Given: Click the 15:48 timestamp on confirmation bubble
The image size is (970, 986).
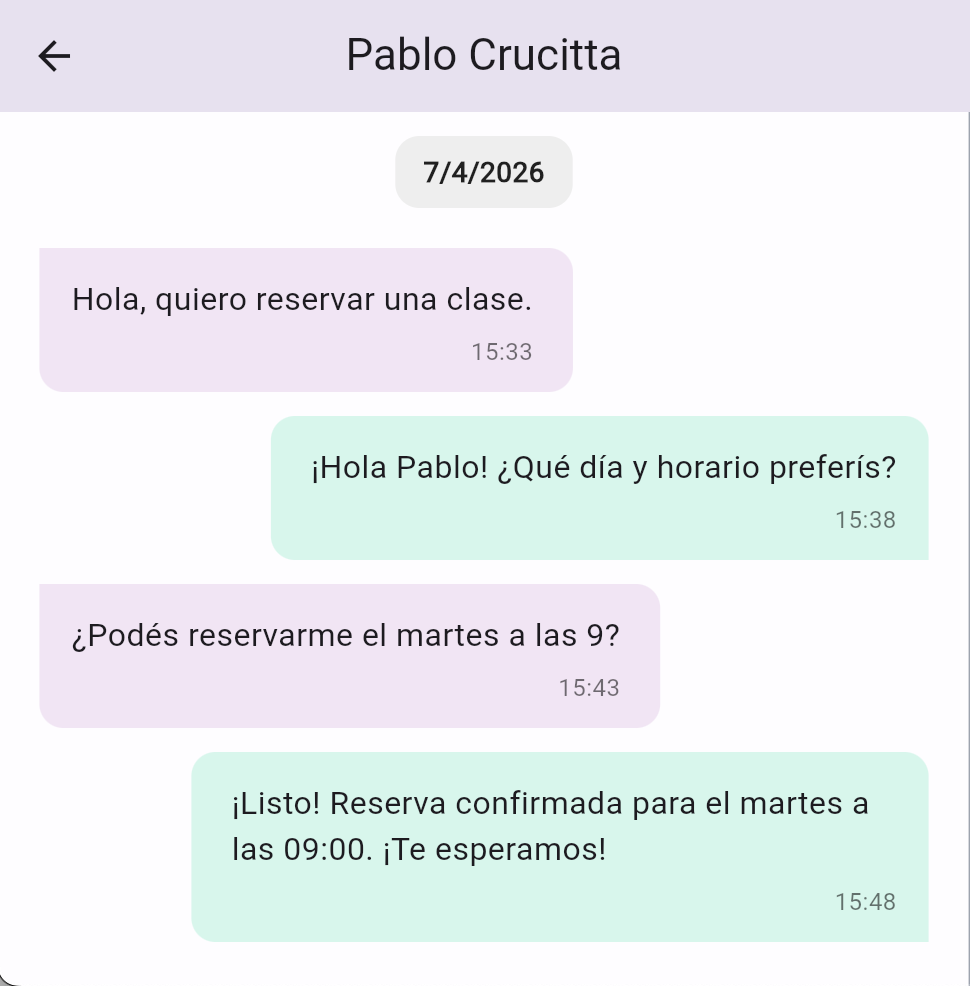Looking at the screenshot, I should point(864,901).
